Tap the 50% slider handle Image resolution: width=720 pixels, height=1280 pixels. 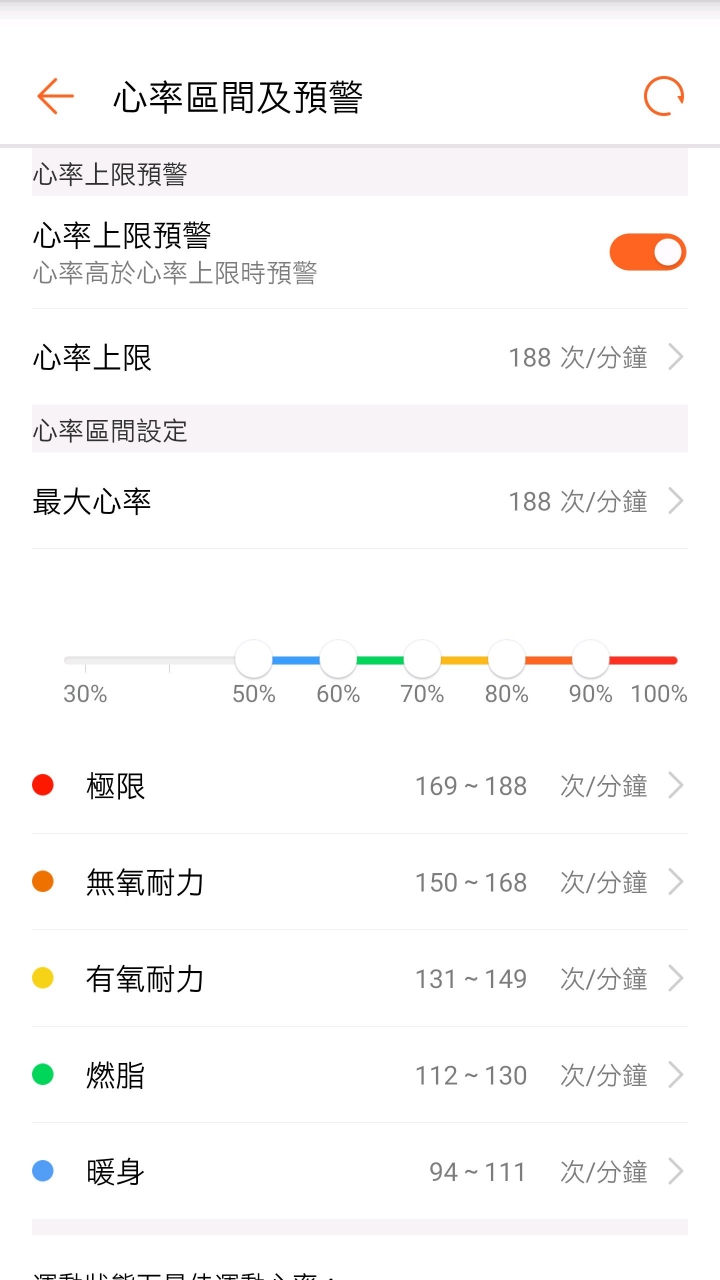[254, 660]
